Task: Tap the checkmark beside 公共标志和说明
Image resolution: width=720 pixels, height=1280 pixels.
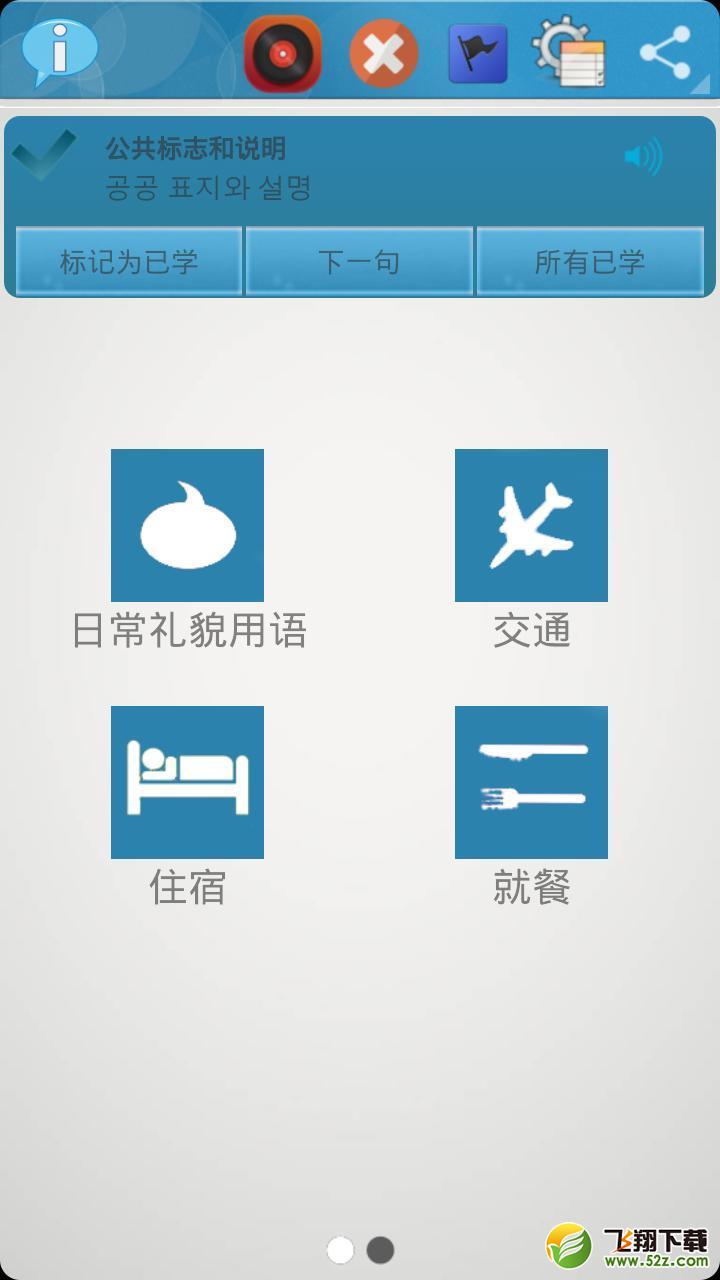Action: pos(44,156)
